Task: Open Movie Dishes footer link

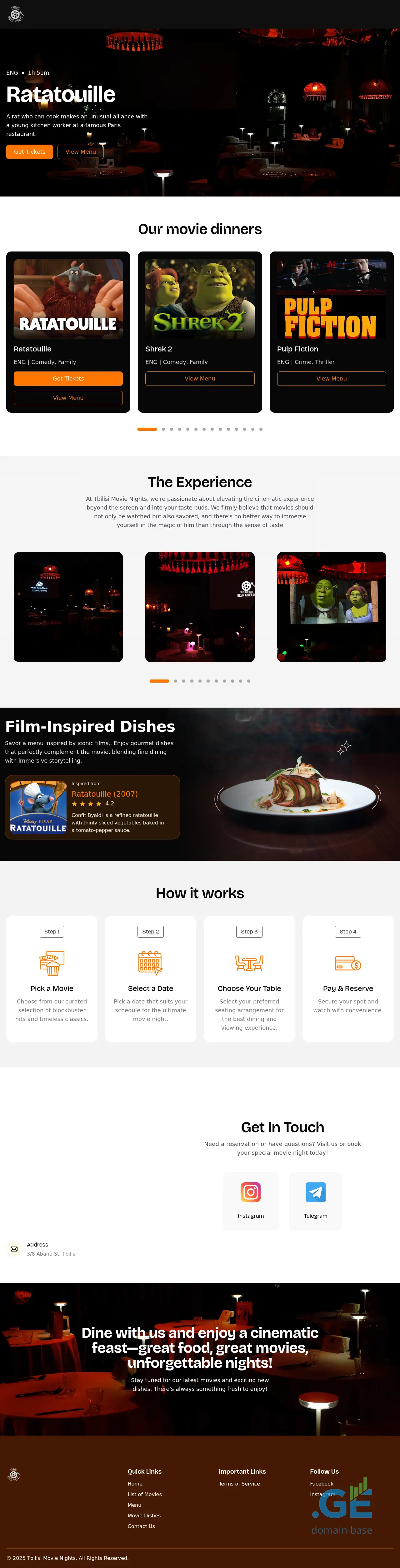Action: [x=144, y=1516]
